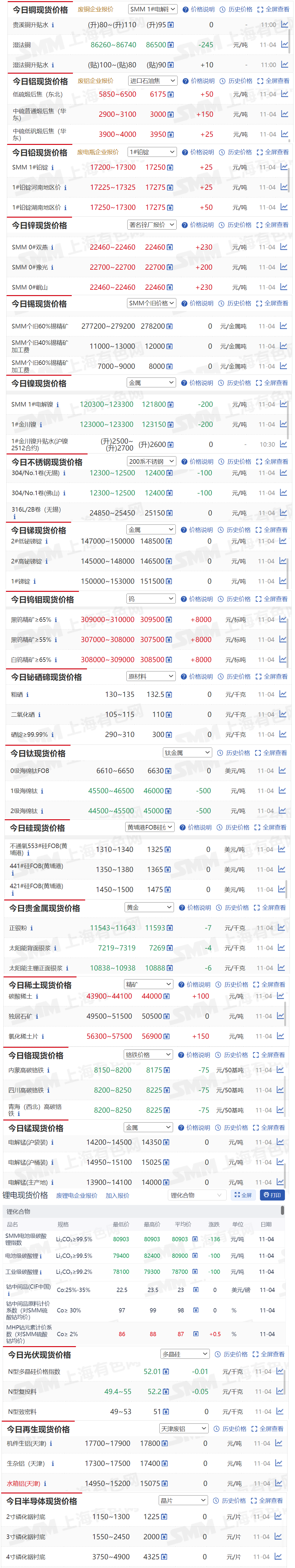Open the 加入报价 link
Viewport: 295px width, 1568px height.
pyautogui.click(x=117, y=1196)
